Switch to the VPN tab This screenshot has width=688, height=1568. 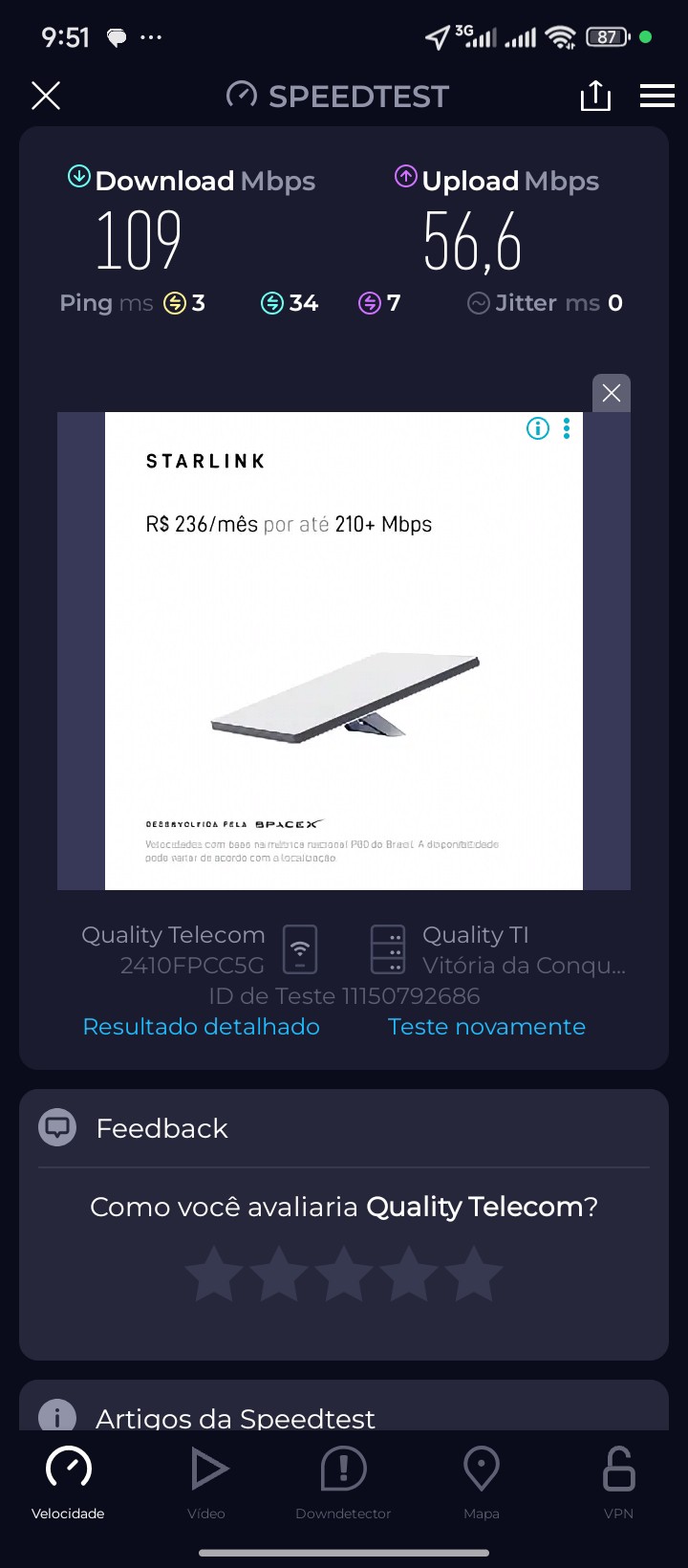618,1481
